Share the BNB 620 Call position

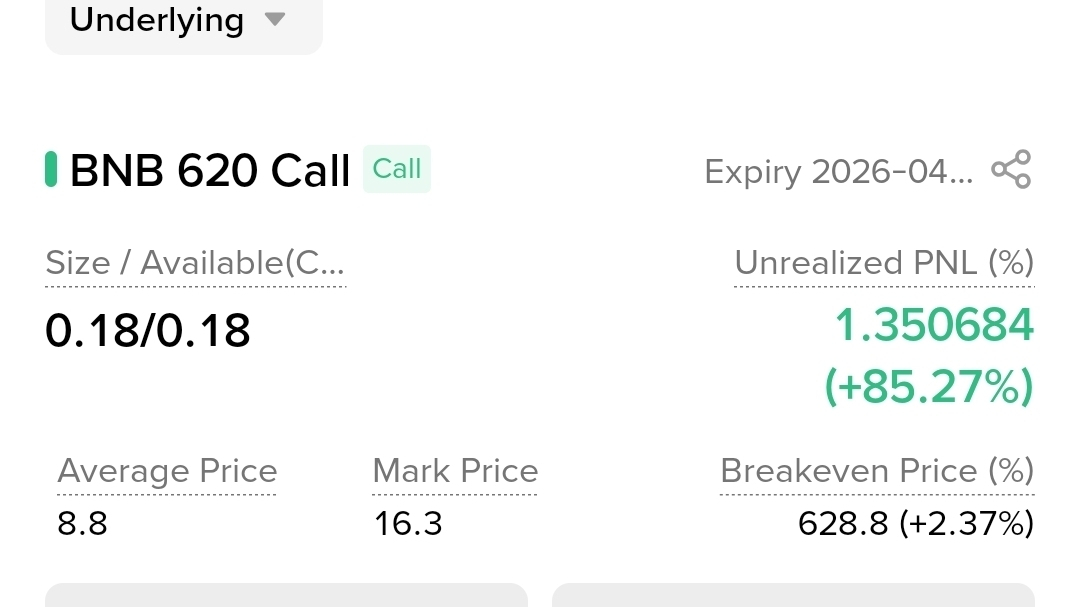1011,170
